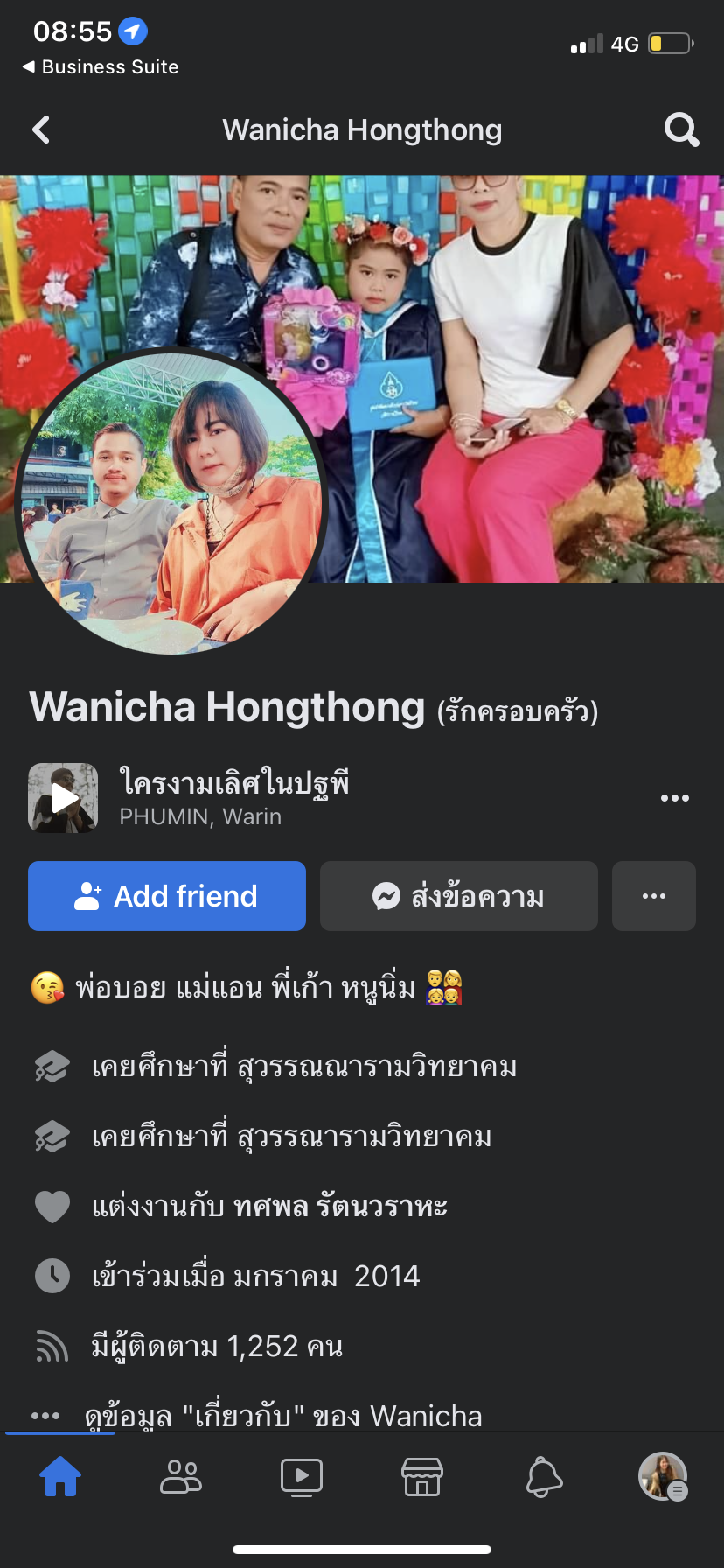Image resolution: width=724 pixels, height=1568 pixels.
Task: Open options for the featured song
Action: (674, 798)
